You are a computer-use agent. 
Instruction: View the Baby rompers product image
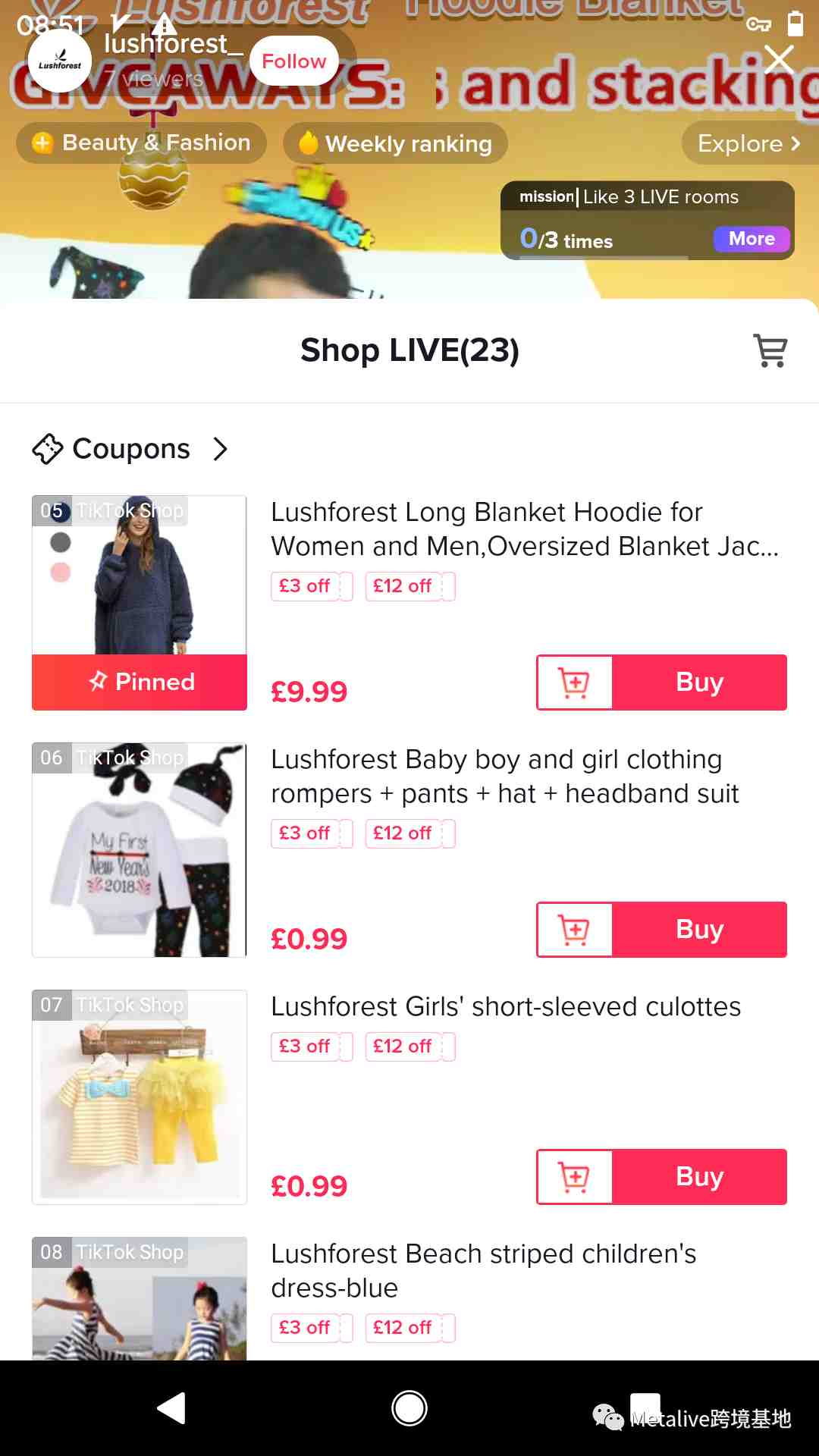click(140, 850)
